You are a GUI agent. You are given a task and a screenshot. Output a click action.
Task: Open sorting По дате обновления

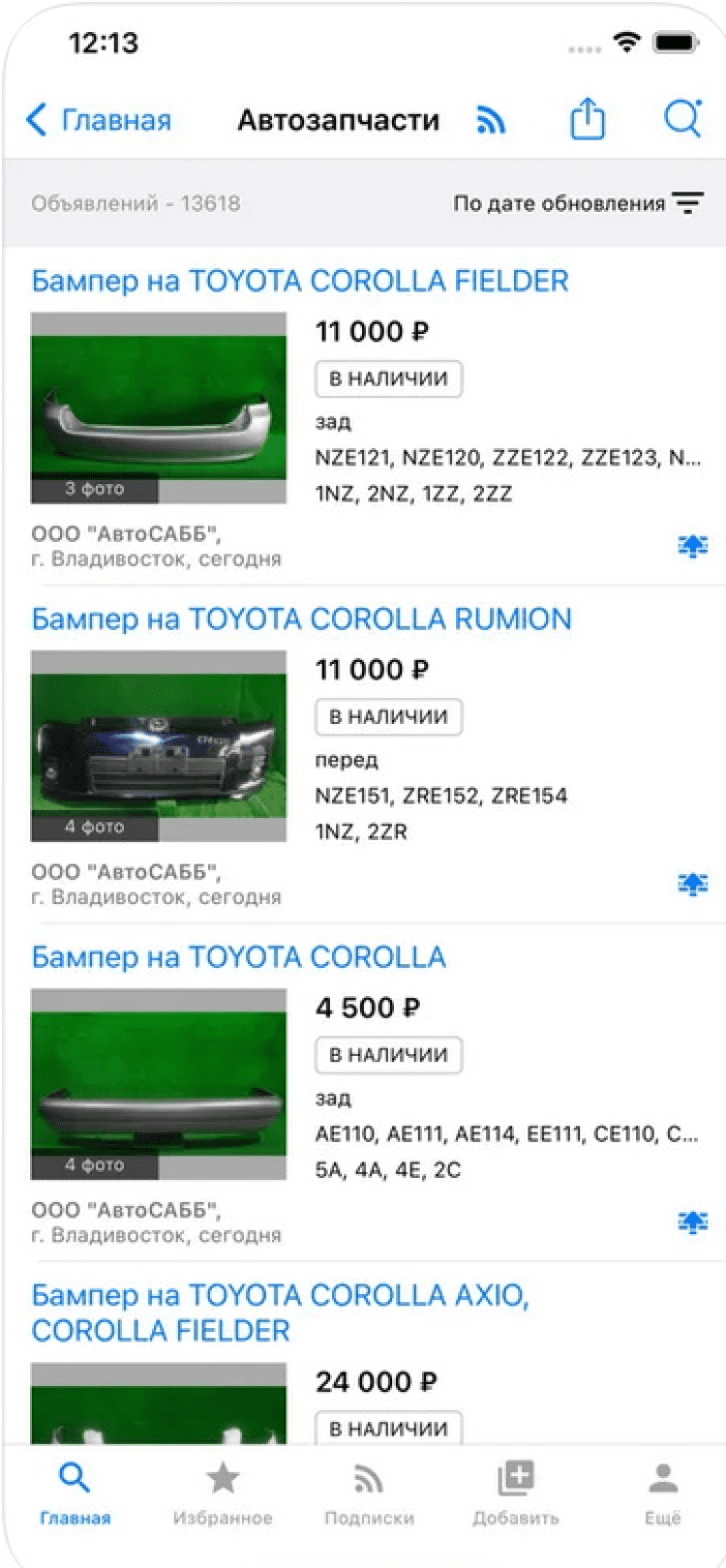click(578, 203)
